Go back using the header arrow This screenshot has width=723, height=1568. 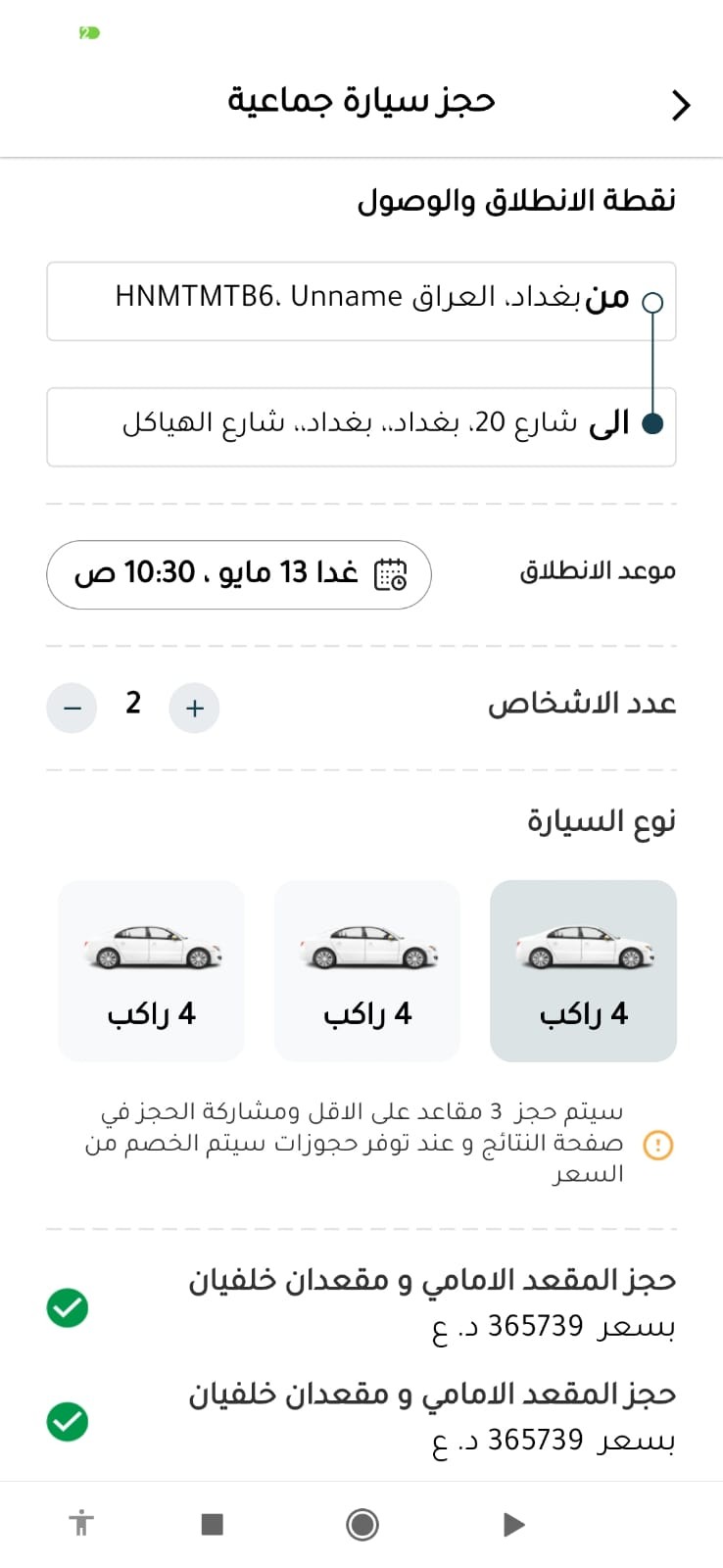tap(680, 104)
